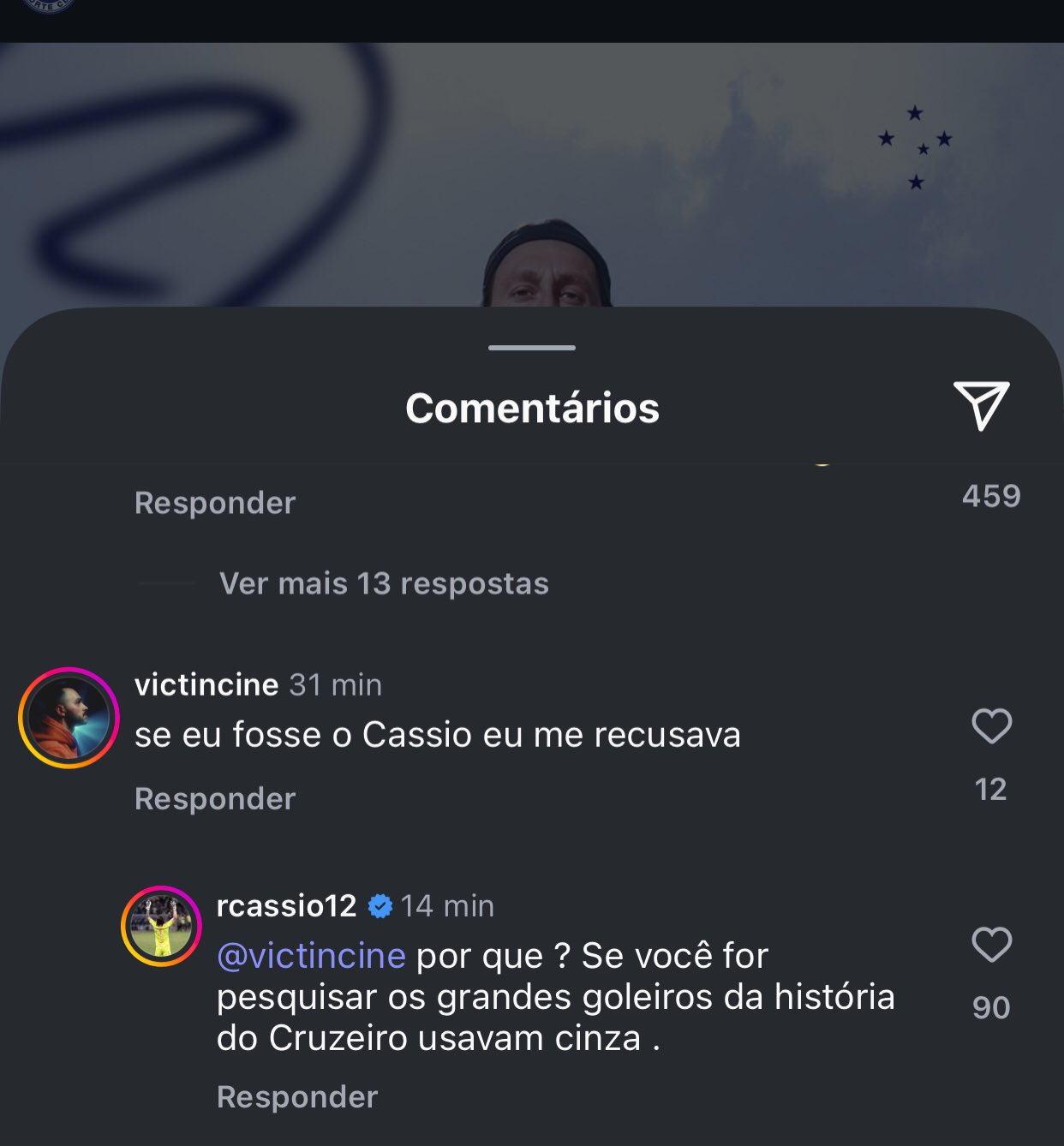Open the victincine username

tap(206, 684)
